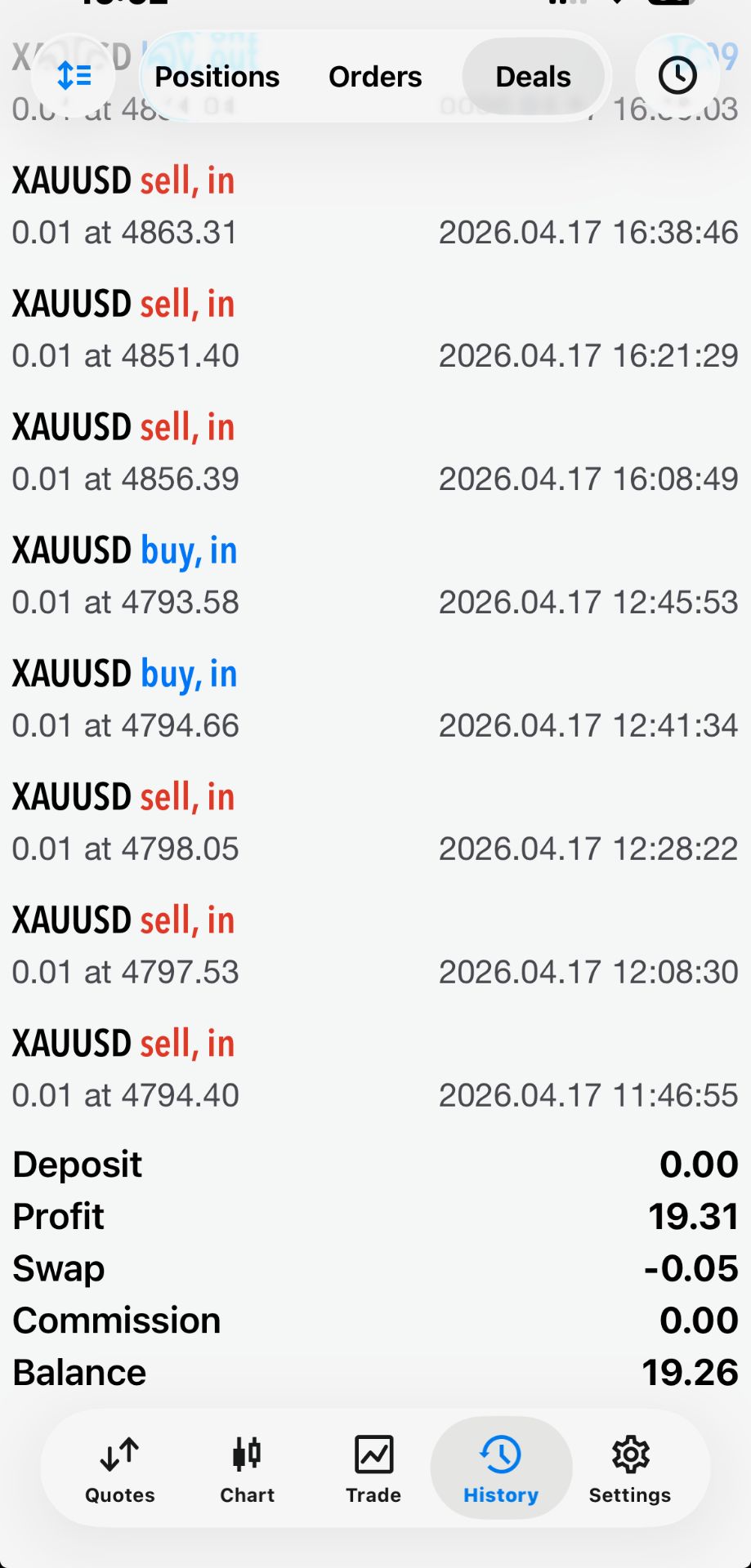The height and width of the screenshot is (1568, 751).
Task: Switch to the Positions tab
Action: pyautogui.click(x=217, y=77)
